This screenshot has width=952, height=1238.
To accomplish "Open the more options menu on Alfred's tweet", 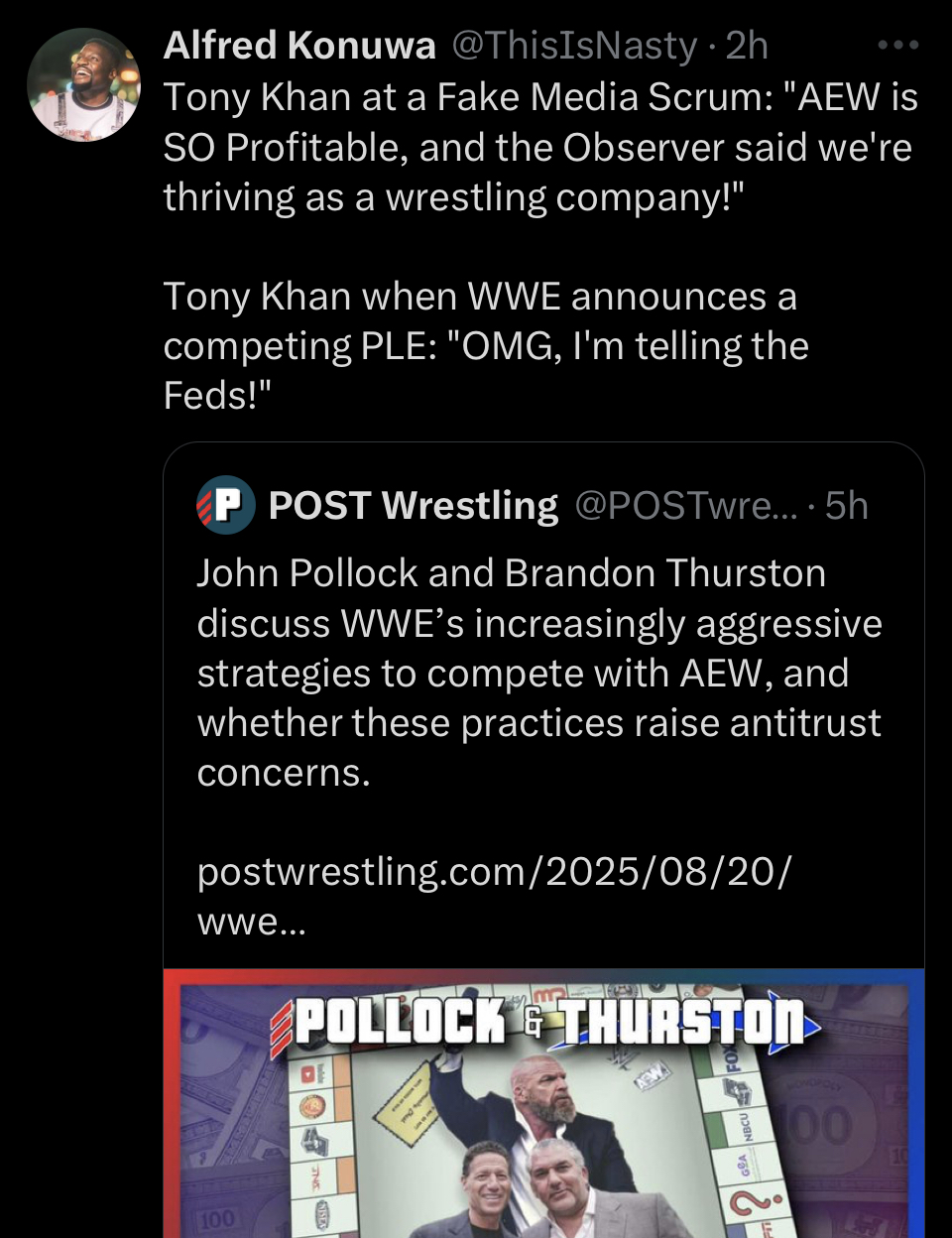I will pyautogui.click(x=898, y=46).
